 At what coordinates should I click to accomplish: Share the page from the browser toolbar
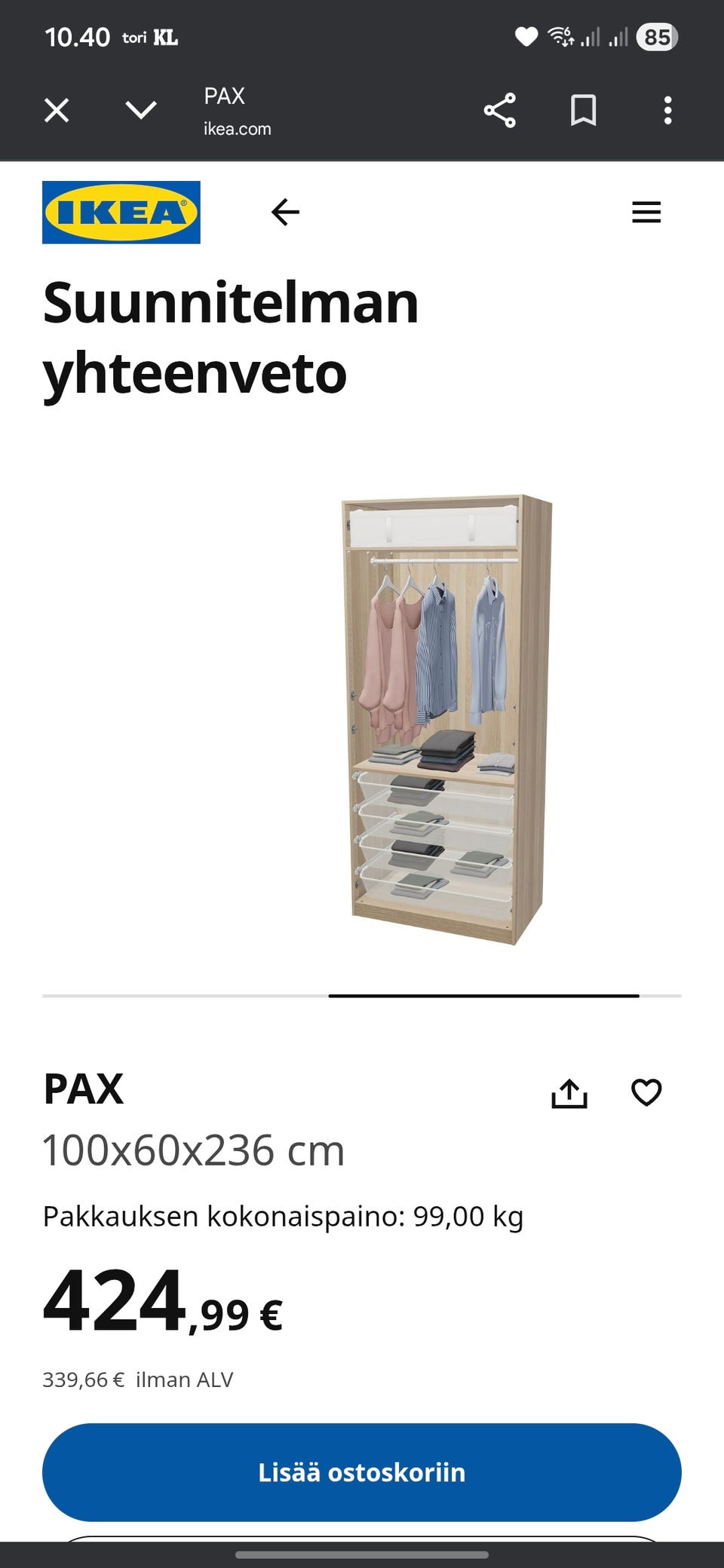pos(499,111)
